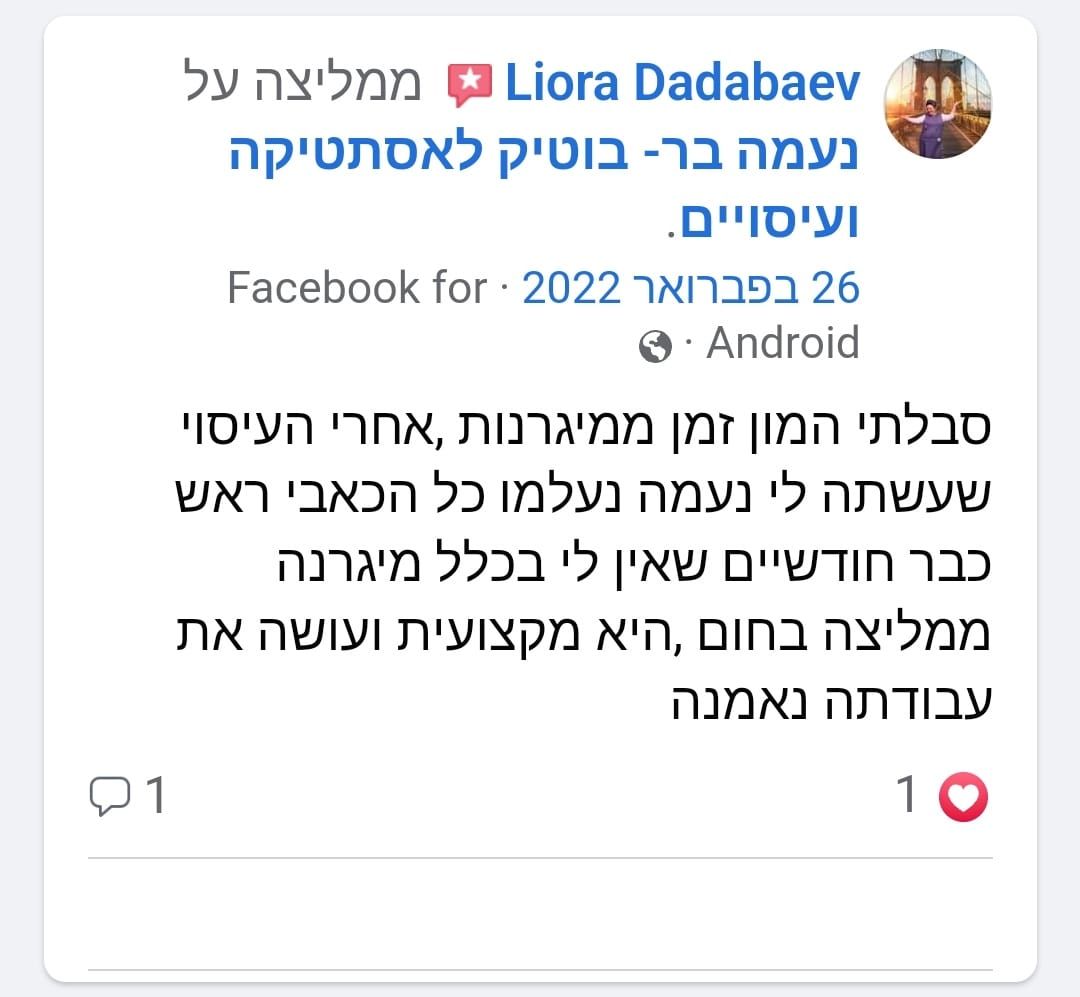
Task: Open the post dated 26 בפברואר 2022
Action: point(691,289)
